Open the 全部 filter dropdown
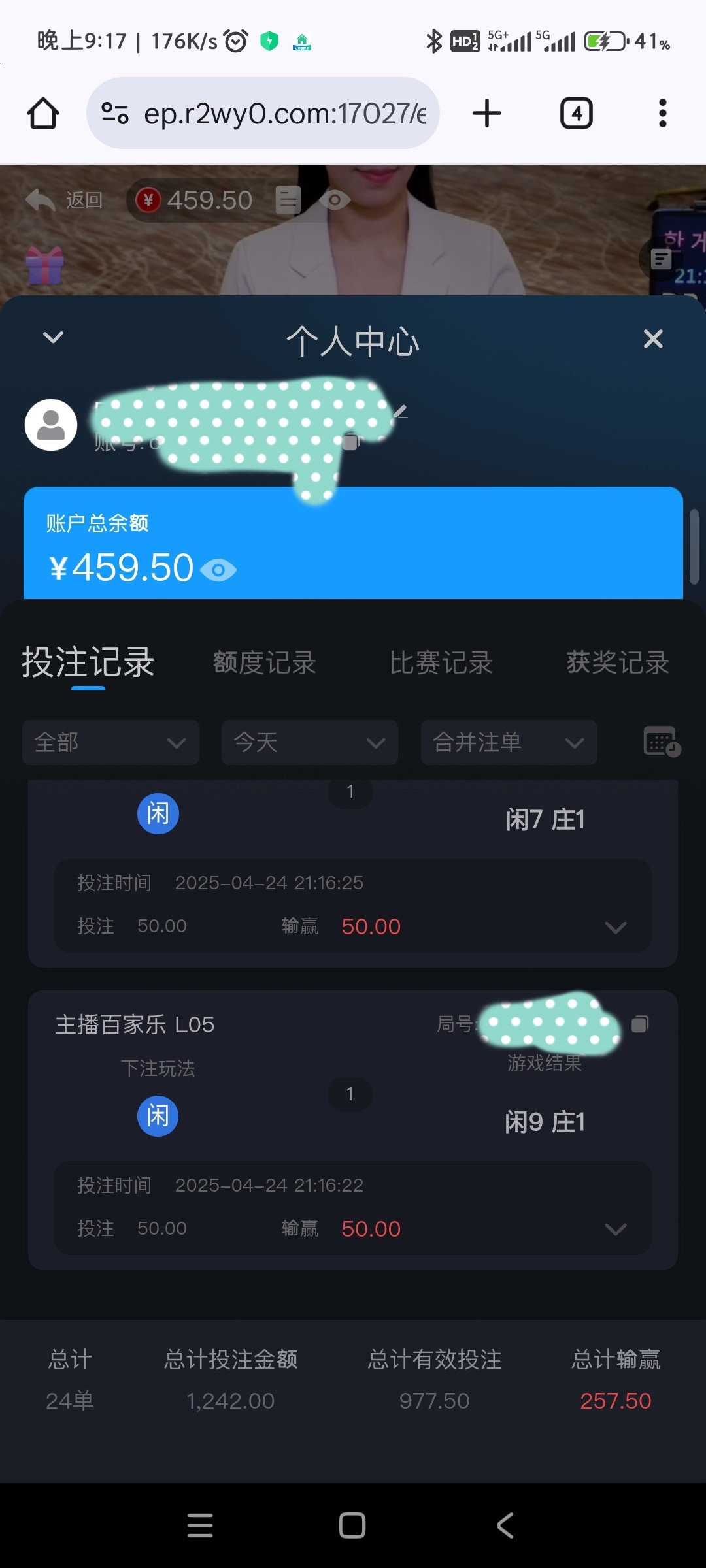The height and width of the screenshot is (1568, 706). [110, 743]
